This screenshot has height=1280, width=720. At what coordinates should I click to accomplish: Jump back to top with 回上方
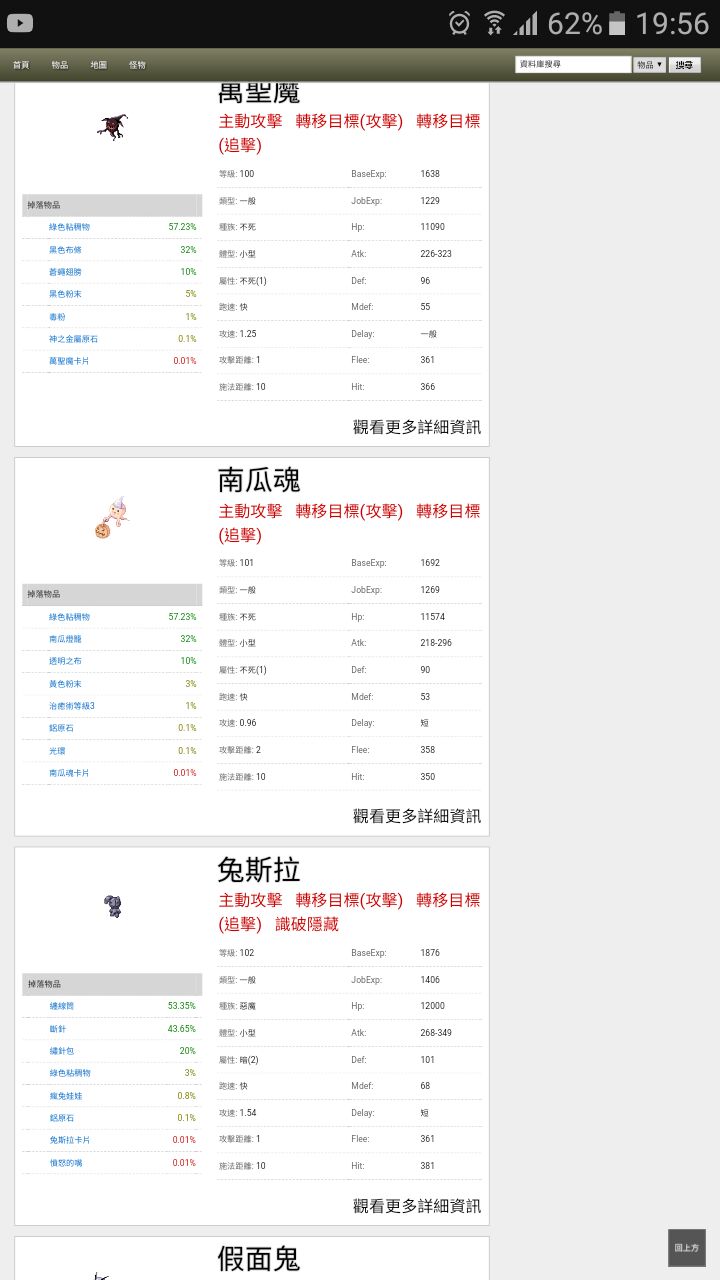coord(687,1248)
